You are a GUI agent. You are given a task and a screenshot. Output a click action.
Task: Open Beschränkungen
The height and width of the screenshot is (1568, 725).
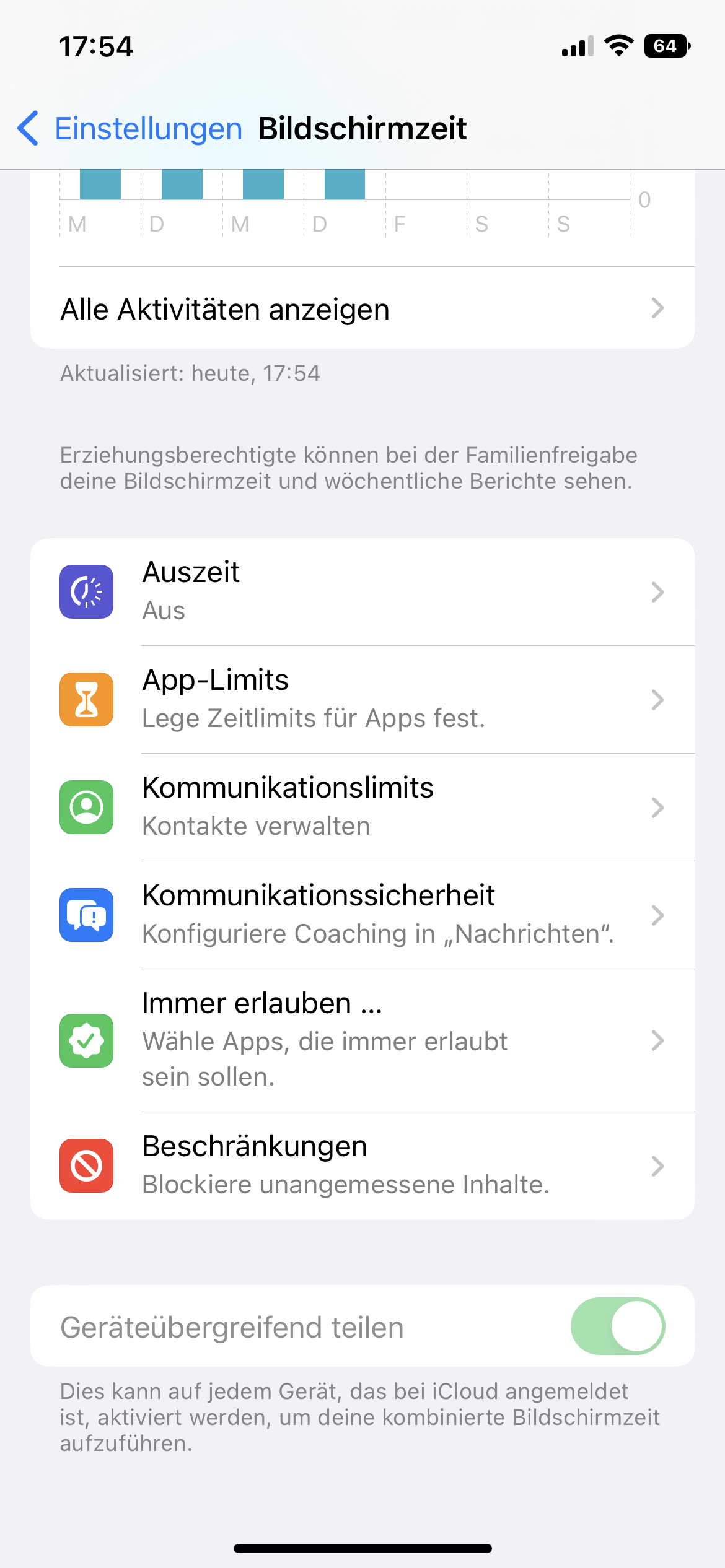[362, 1166]
